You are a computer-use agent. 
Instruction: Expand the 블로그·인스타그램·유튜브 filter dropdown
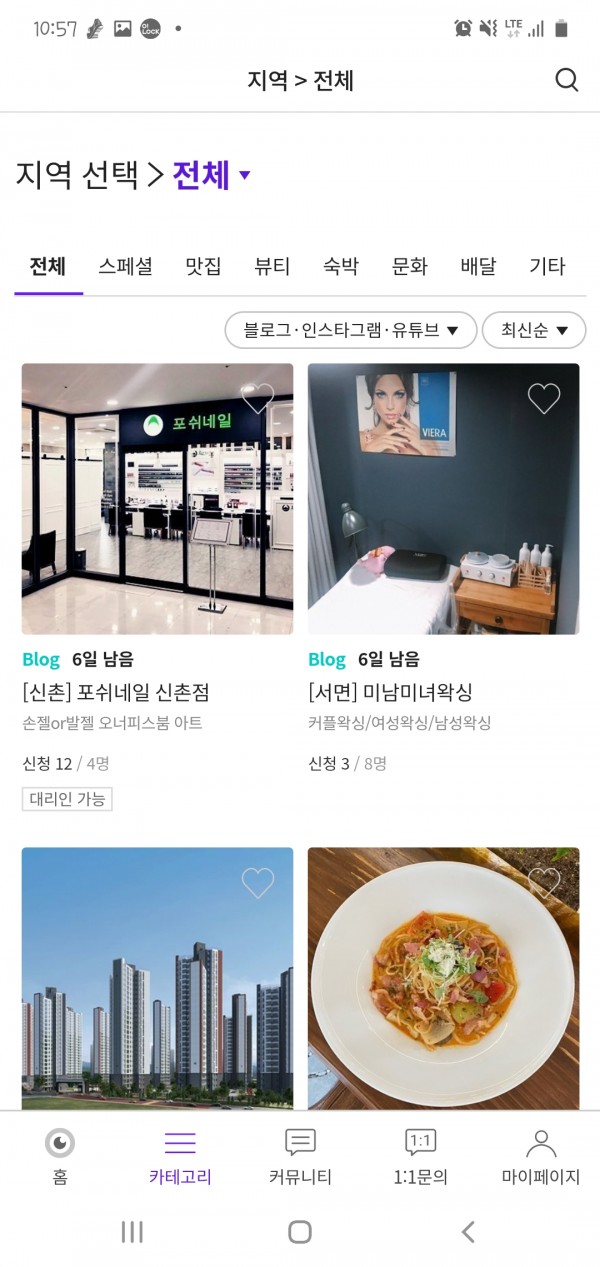tap(350, 330)
